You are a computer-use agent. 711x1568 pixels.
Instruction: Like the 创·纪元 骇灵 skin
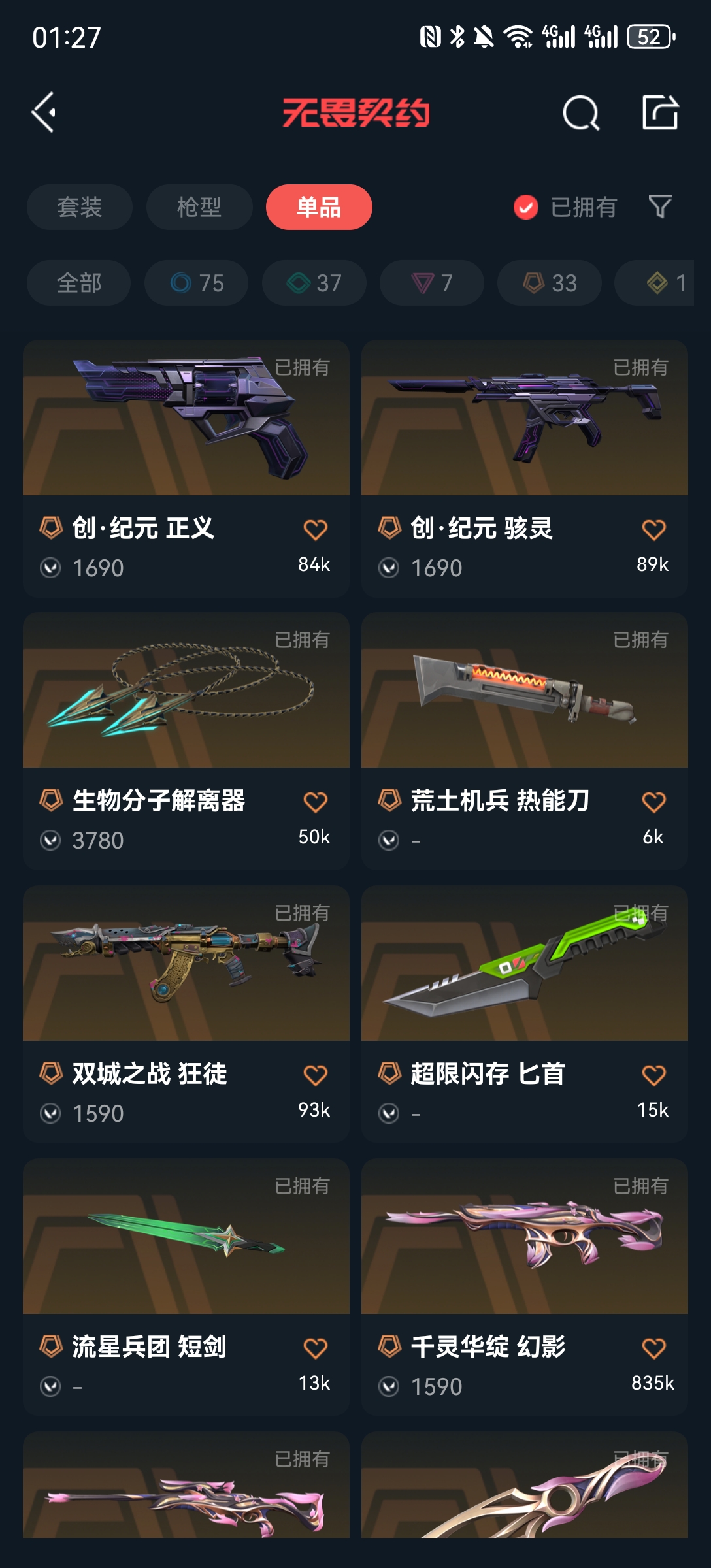click(653, 529)
